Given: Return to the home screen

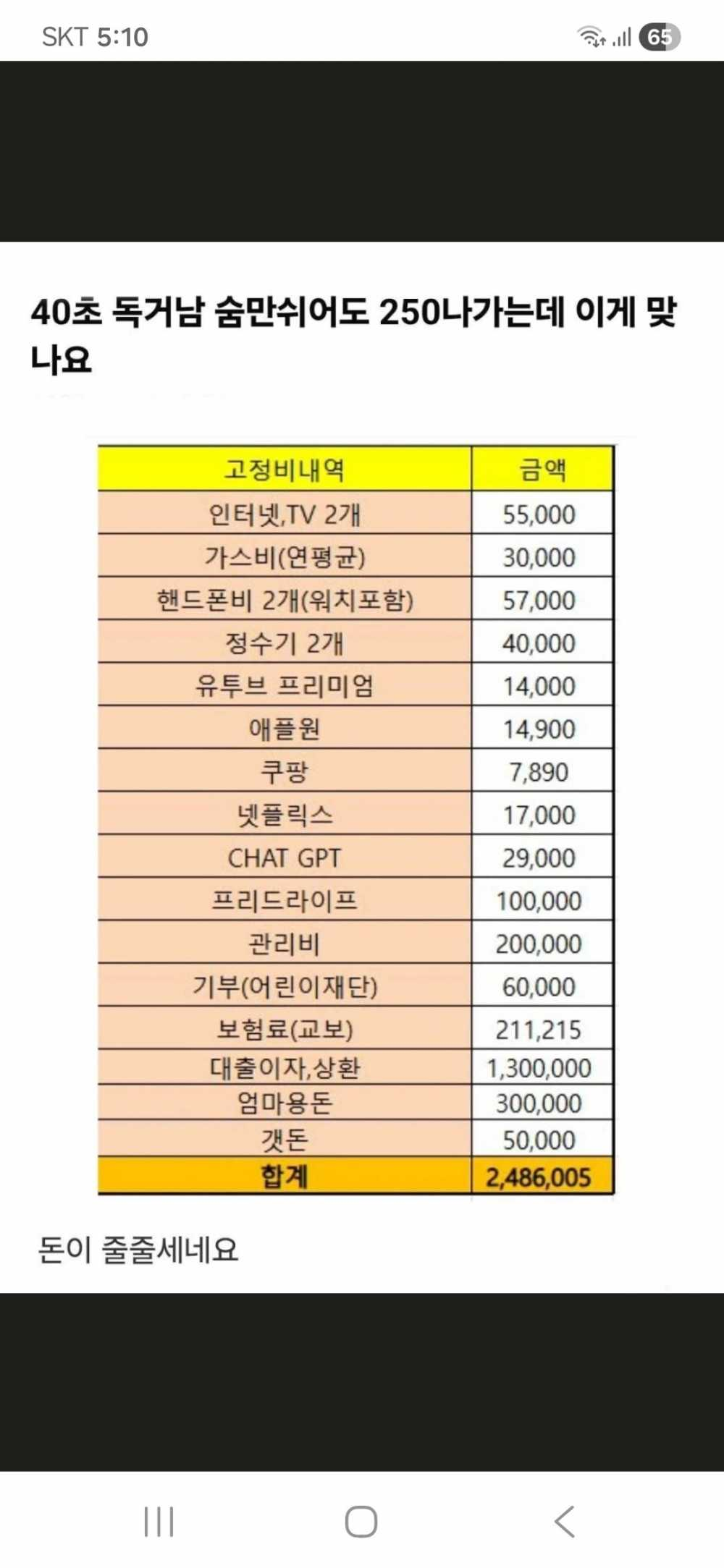Looking at the screenshot, I should (361, 1521).
